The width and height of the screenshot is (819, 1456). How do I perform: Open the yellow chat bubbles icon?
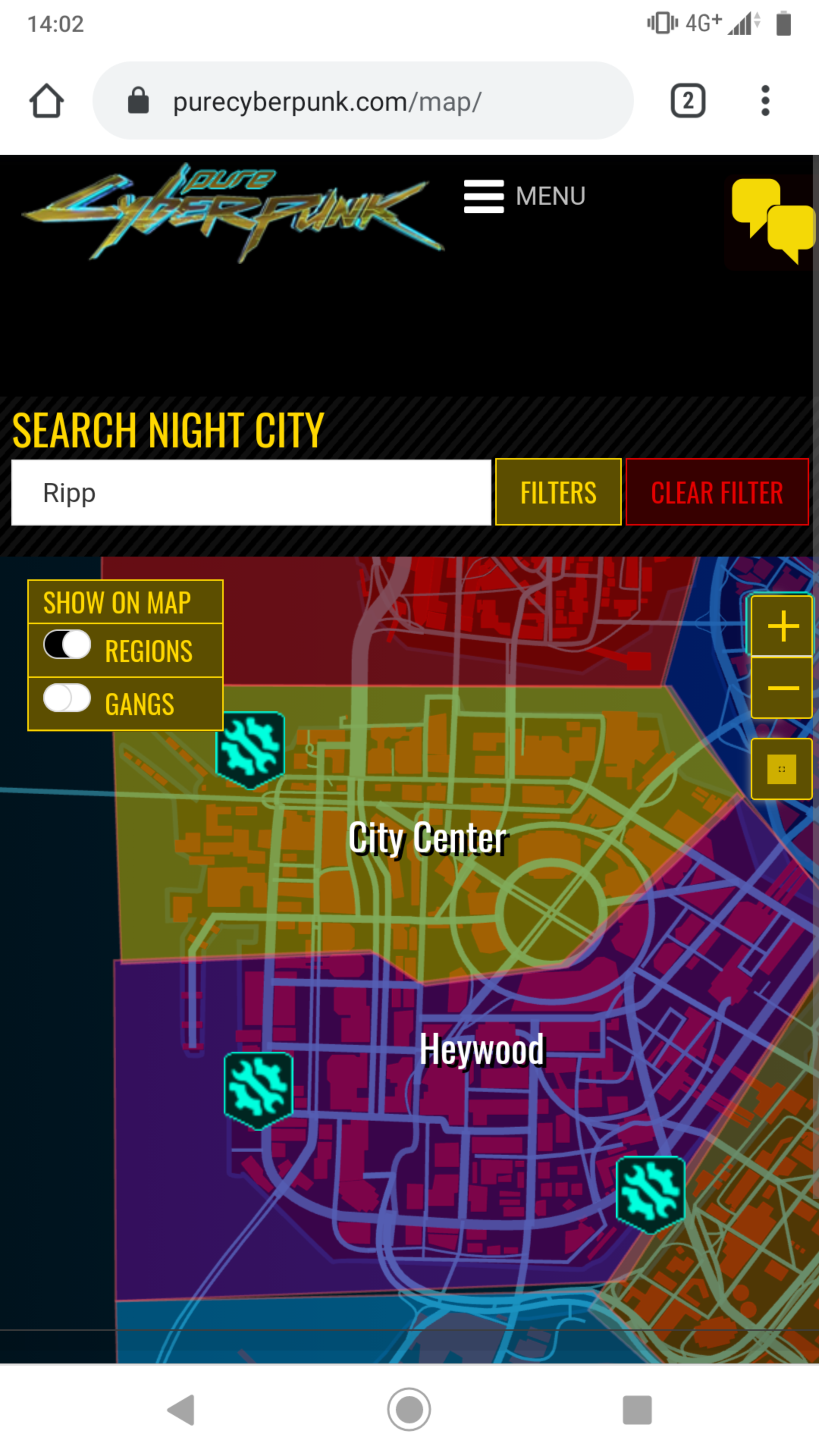[x=772, y=220]
